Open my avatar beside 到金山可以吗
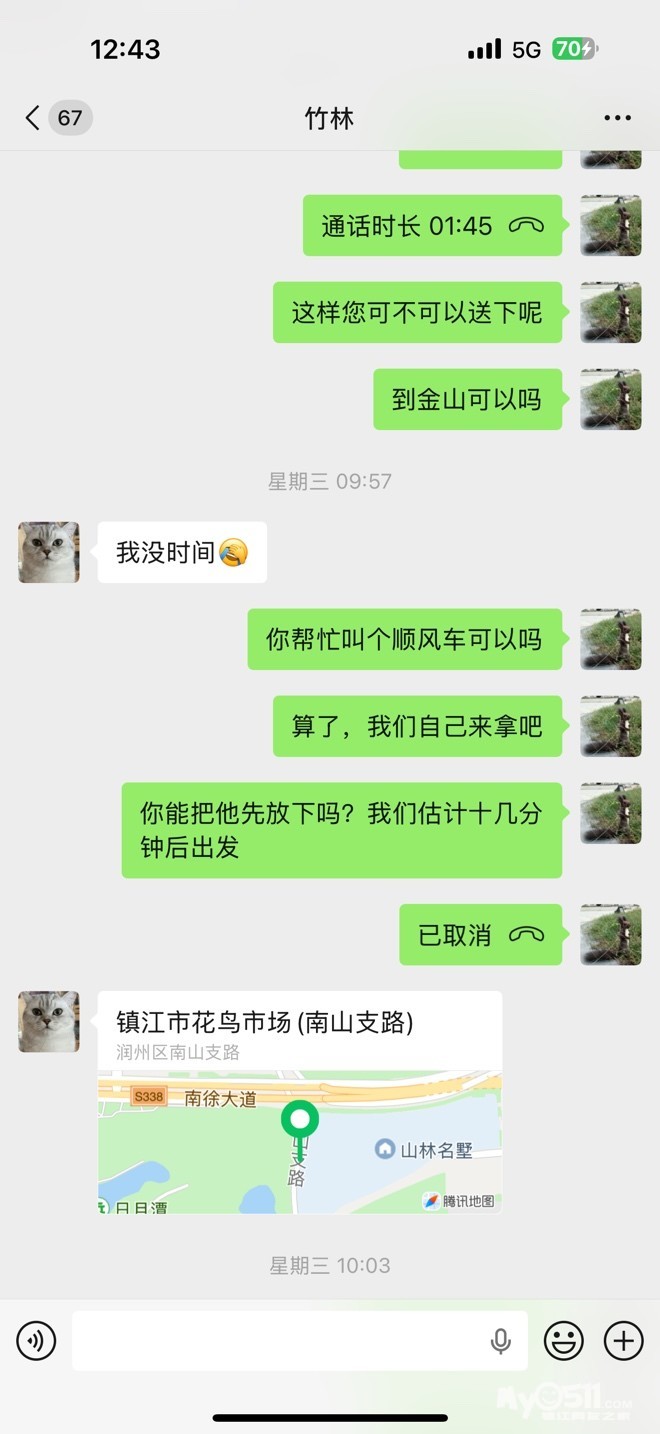Viewport: 660px width, 1434px height. coord(610,400)
